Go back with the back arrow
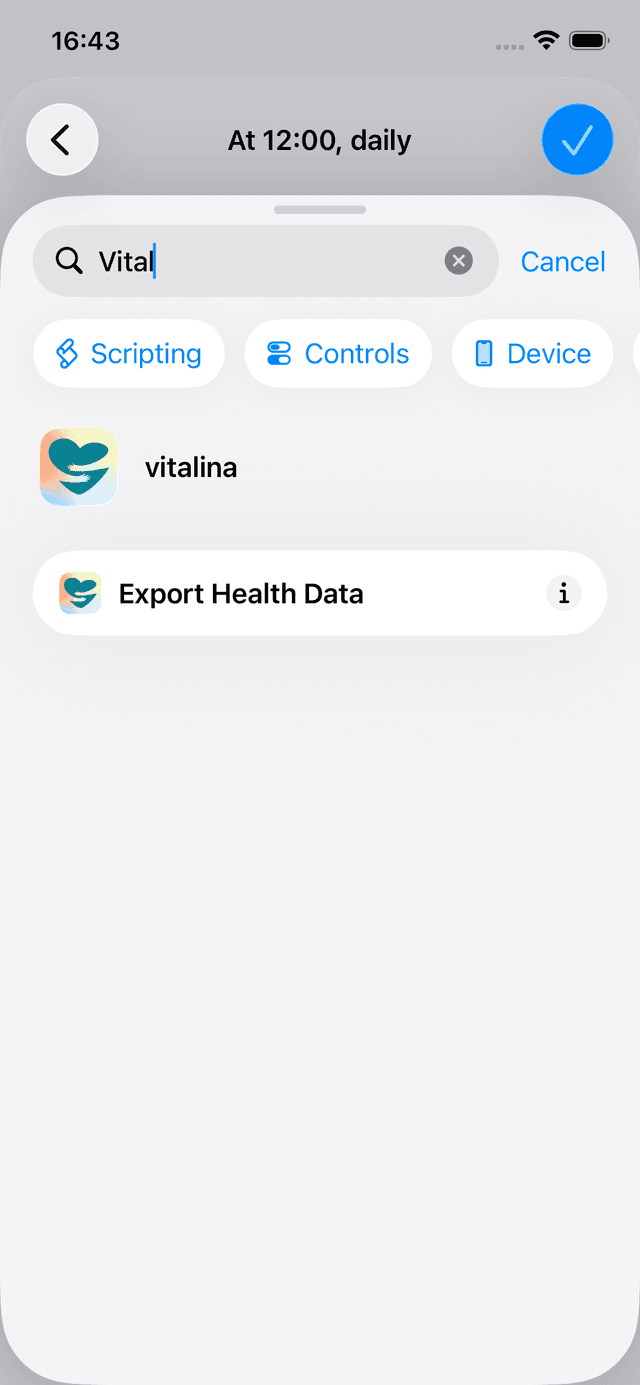This screenshot has width=640, height=1385. pyautogui.click(x=62, y=140)
